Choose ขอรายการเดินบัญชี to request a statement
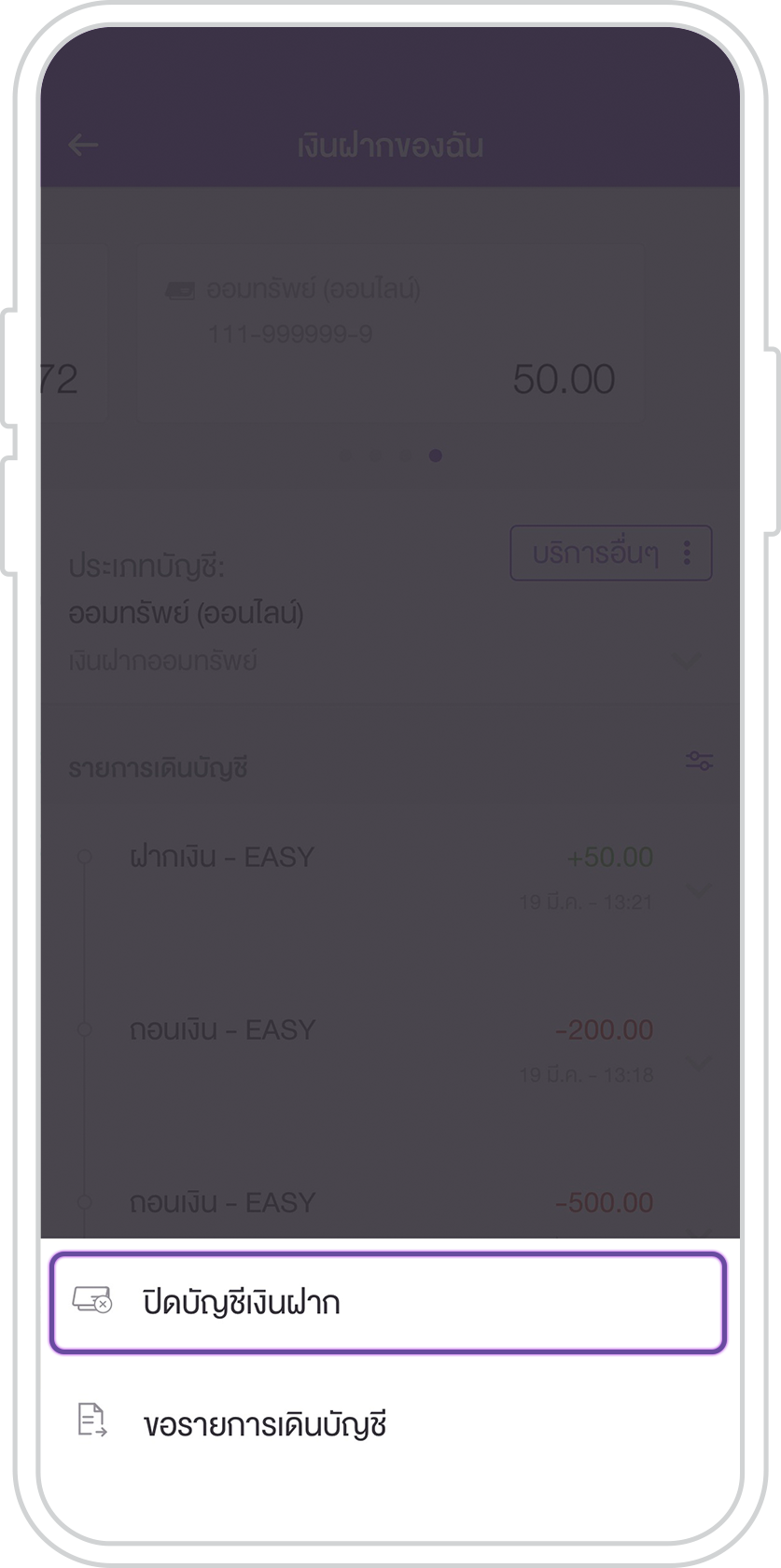This screenshot has width=781, height=1568. coord(388,1424)
